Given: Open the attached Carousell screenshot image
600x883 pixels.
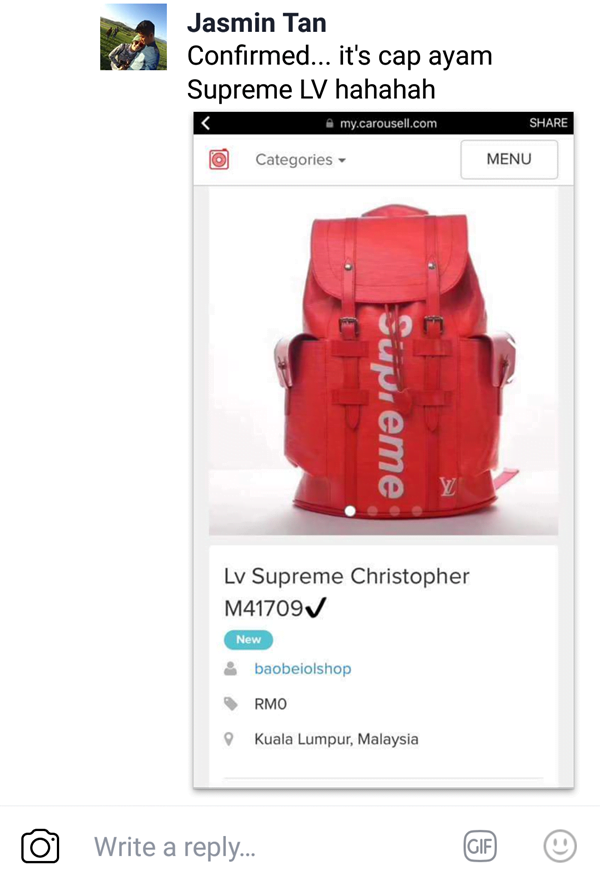Looking at the screenshot, I should (382, 450).
